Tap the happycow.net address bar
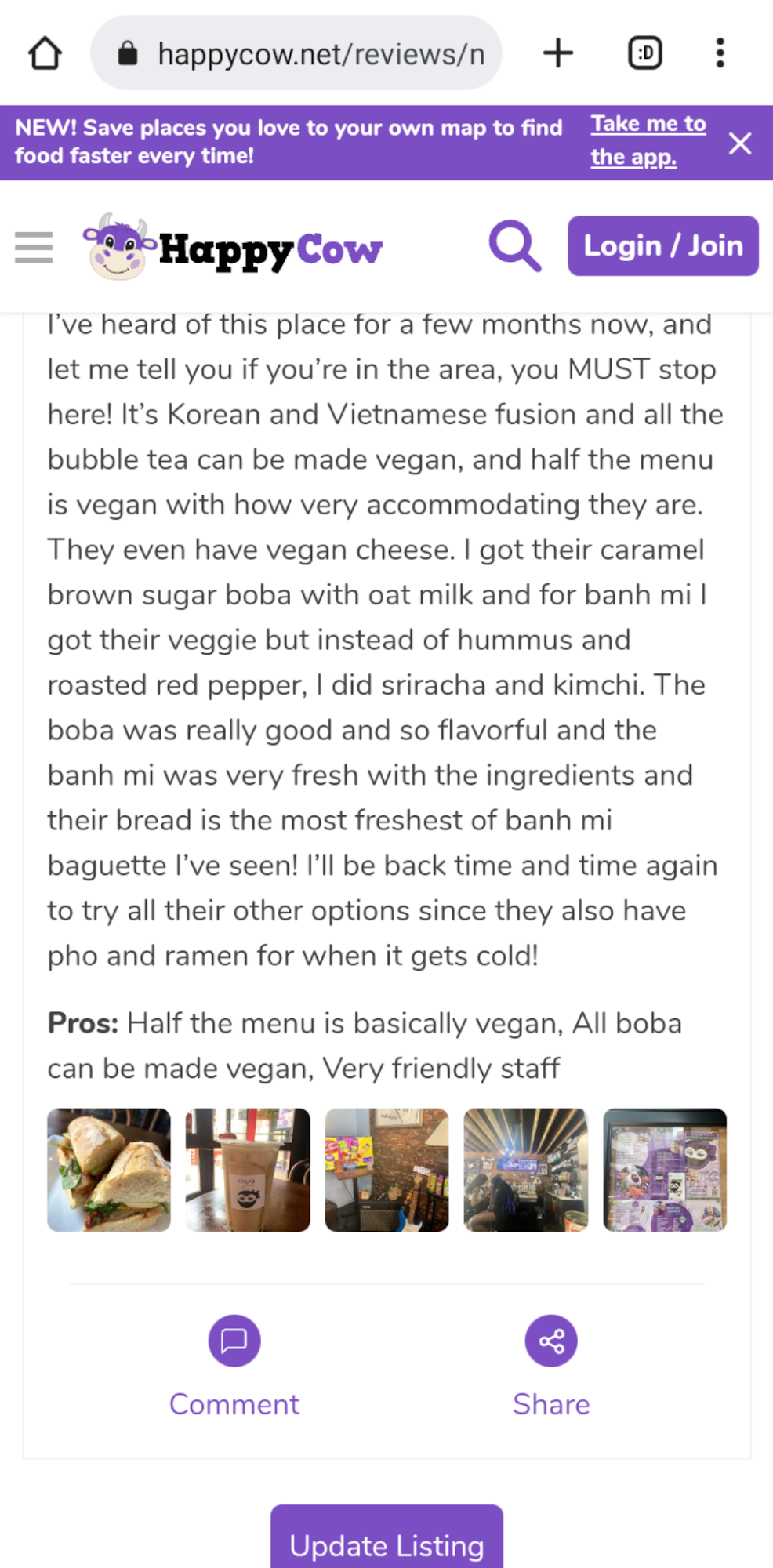Screen dimensions: 773x1568 296,53
